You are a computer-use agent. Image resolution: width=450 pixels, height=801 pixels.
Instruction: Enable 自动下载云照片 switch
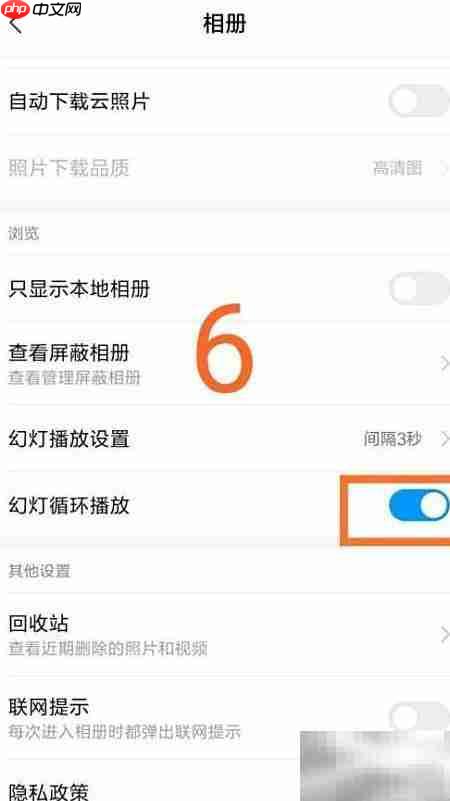click(x=419, y=101)
